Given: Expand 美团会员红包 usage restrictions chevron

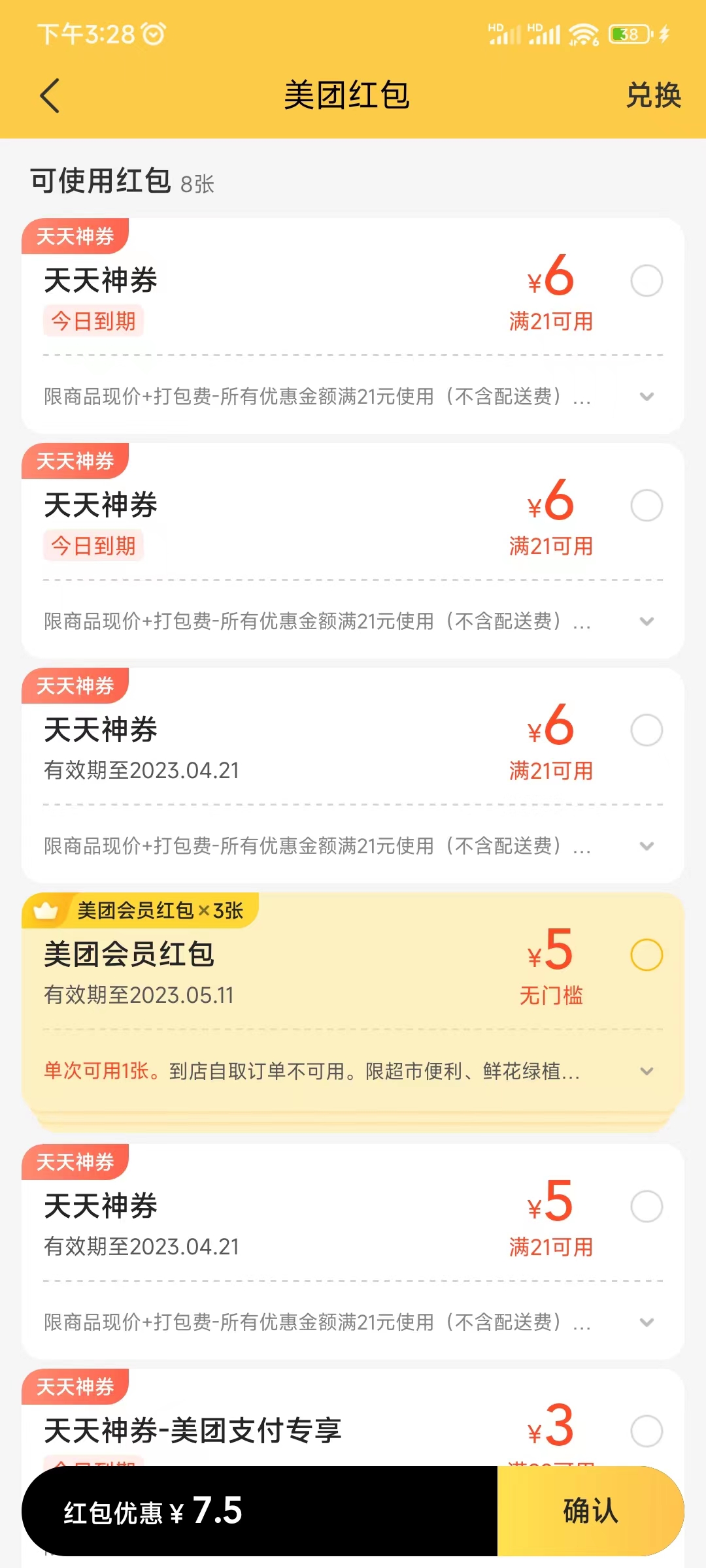Looking at the screenshot, I should tap(647, 1070).
